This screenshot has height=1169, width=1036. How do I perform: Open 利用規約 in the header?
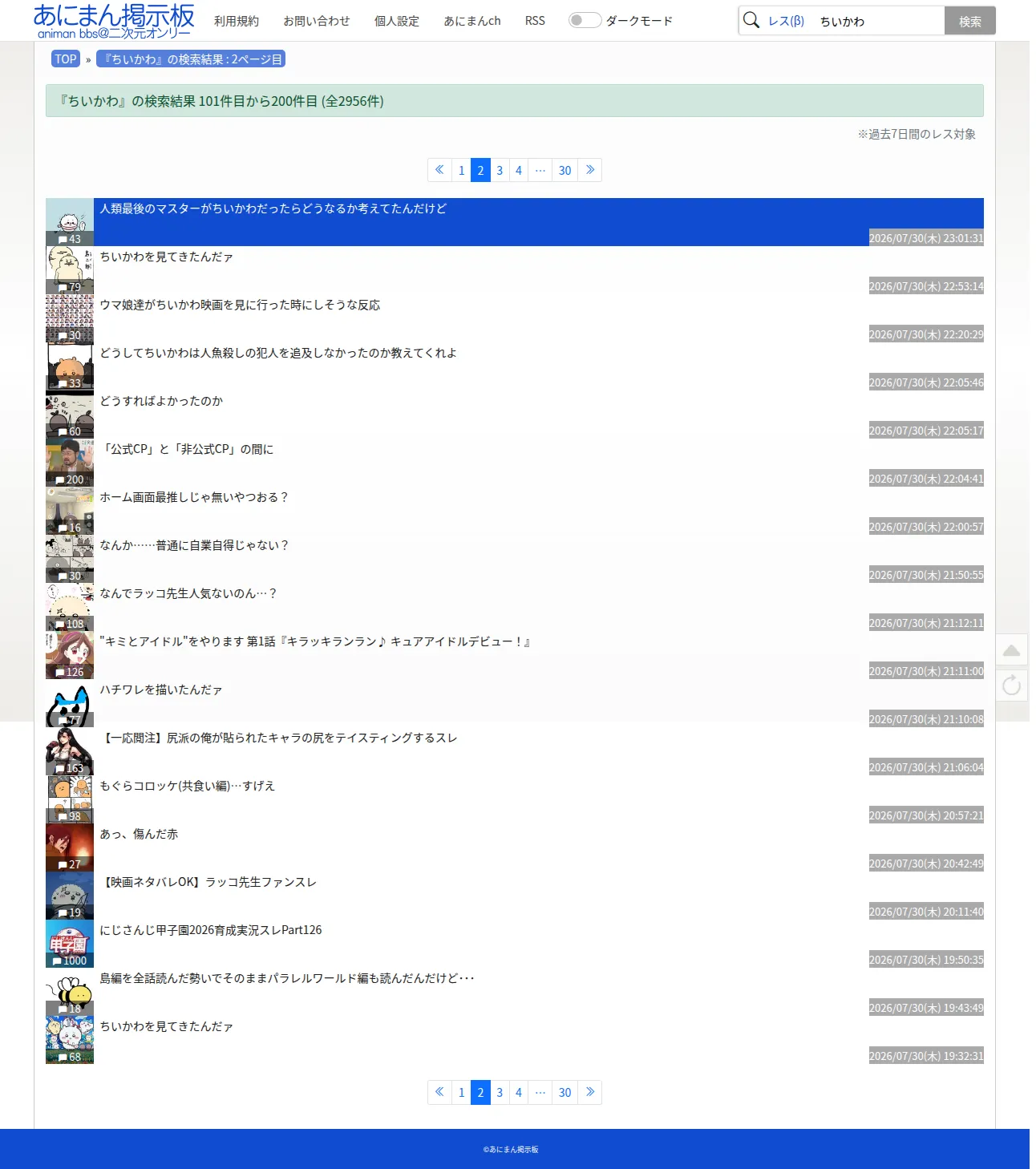tap(237, 22)
